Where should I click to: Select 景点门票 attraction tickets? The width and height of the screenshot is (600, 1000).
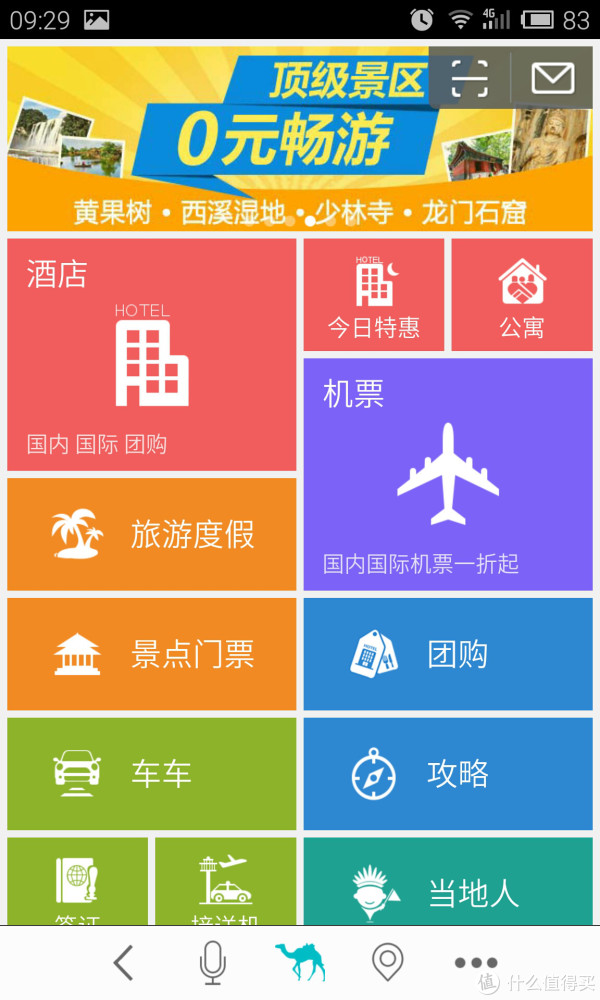[x=152, y=654]
